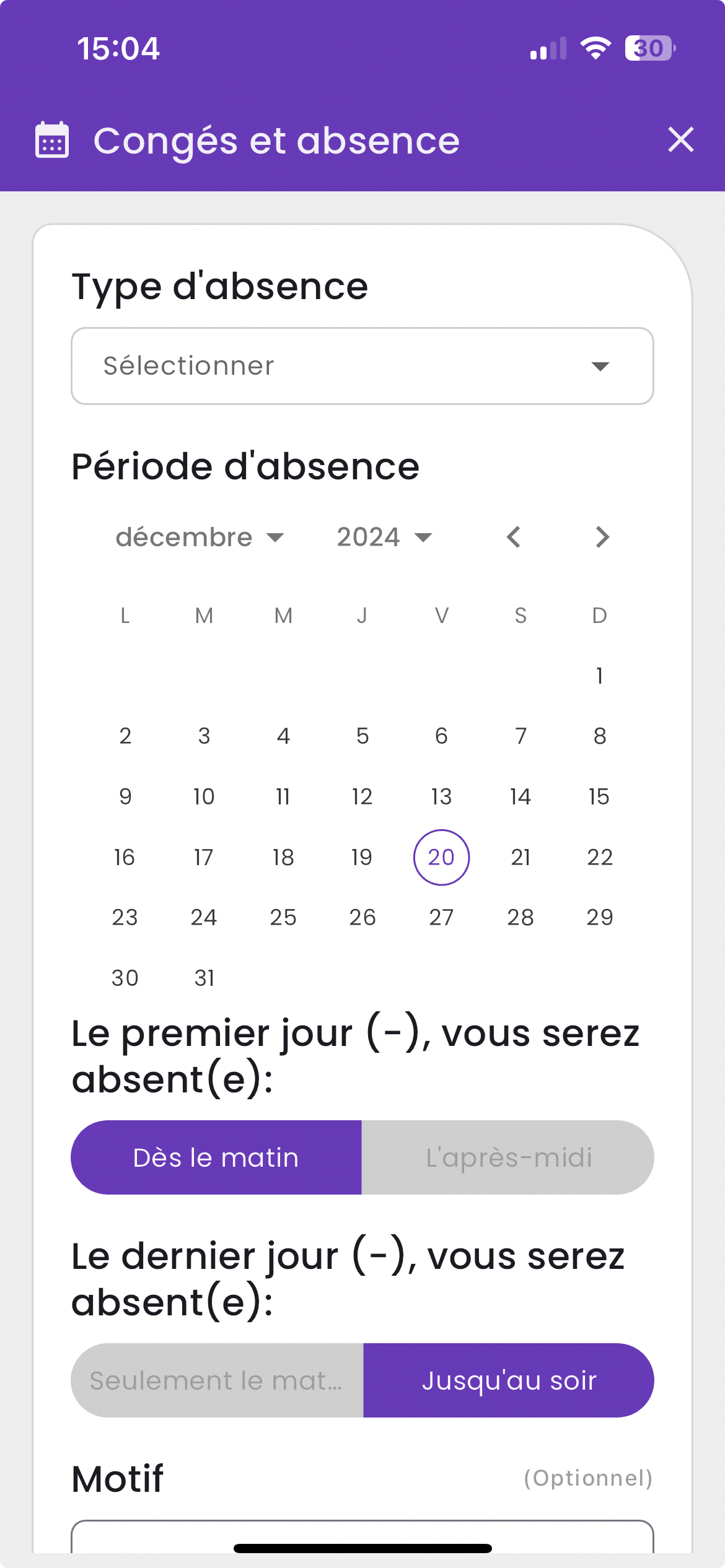Image resolution: width=725 pixels, height=1568 pixels.
Task: Tap day 13 in the calendar
Action: coord(441,796)
